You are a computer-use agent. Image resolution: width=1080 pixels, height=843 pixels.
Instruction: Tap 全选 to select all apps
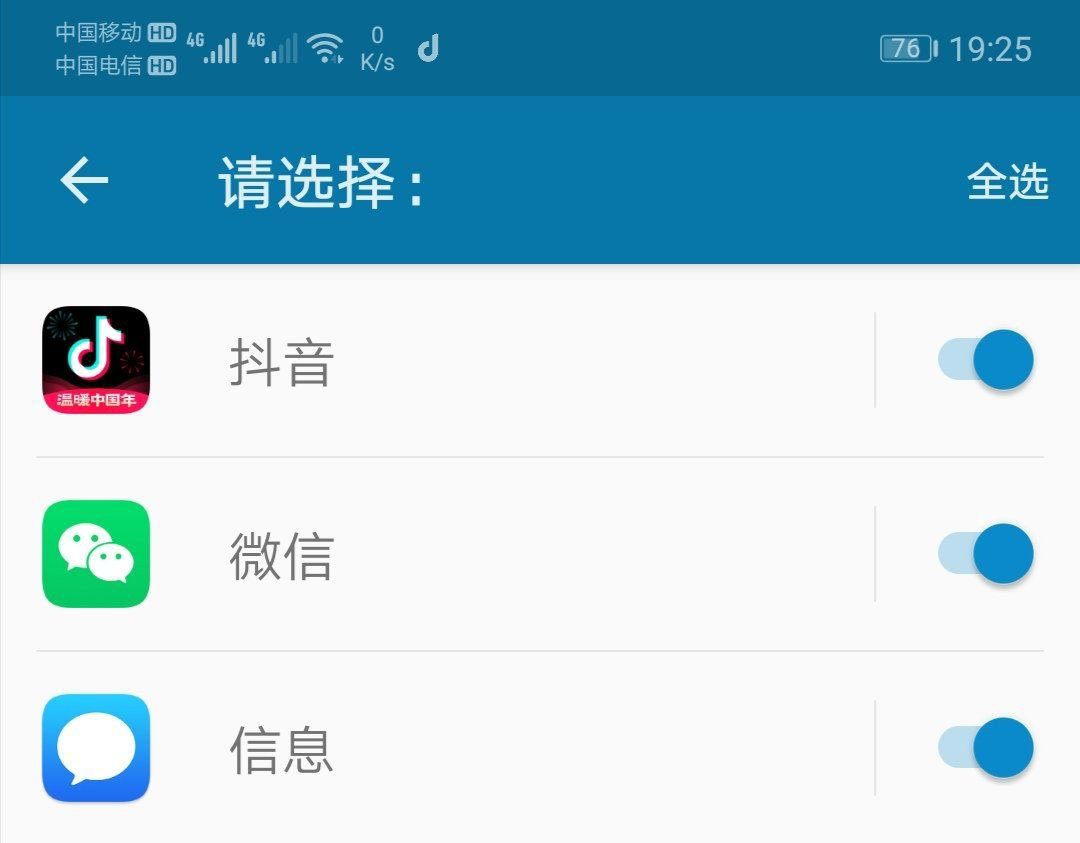[1006, 182]
